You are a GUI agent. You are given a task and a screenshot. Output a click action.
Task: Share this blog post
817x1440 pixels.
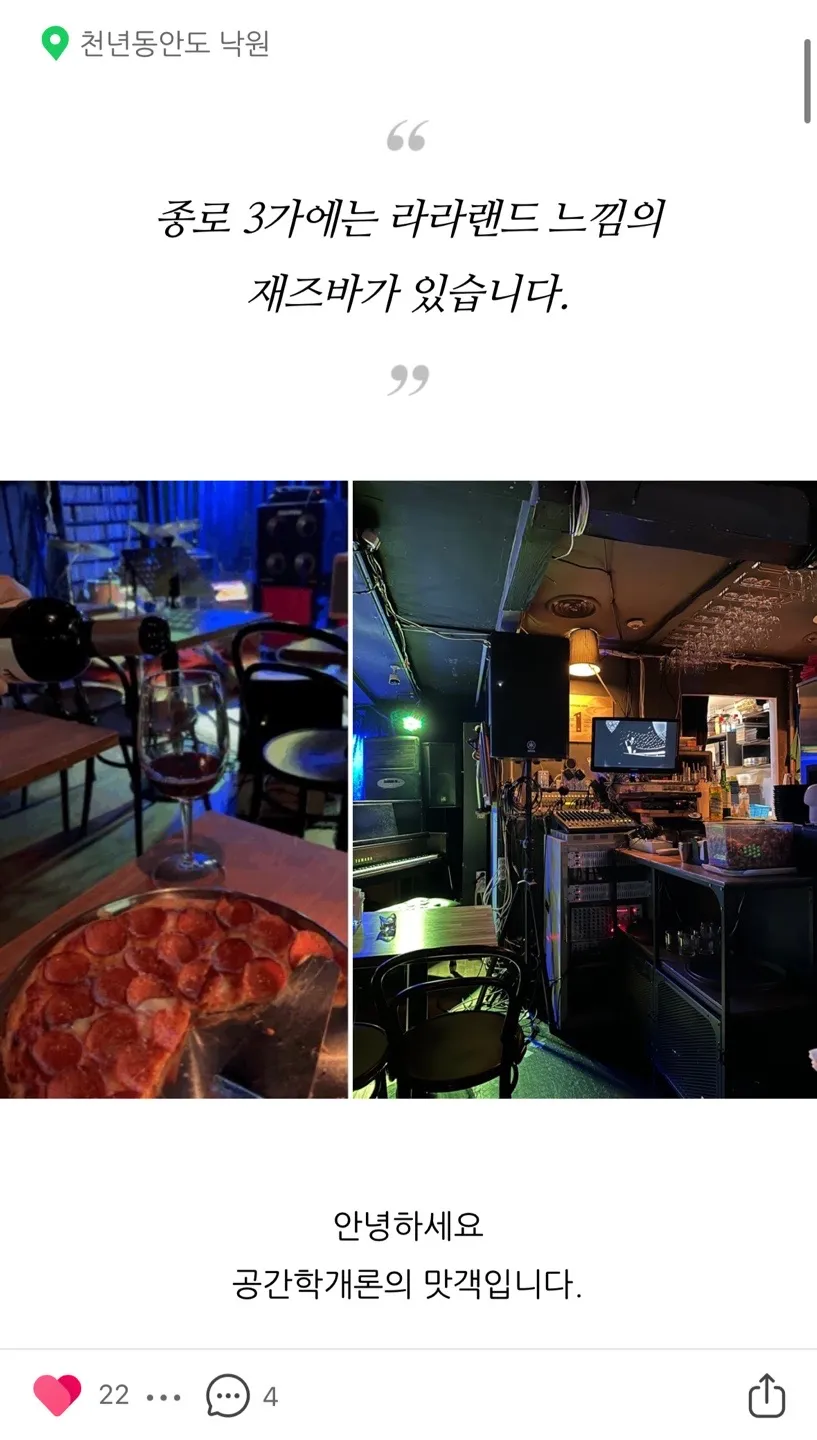(x=766, y=1395)
